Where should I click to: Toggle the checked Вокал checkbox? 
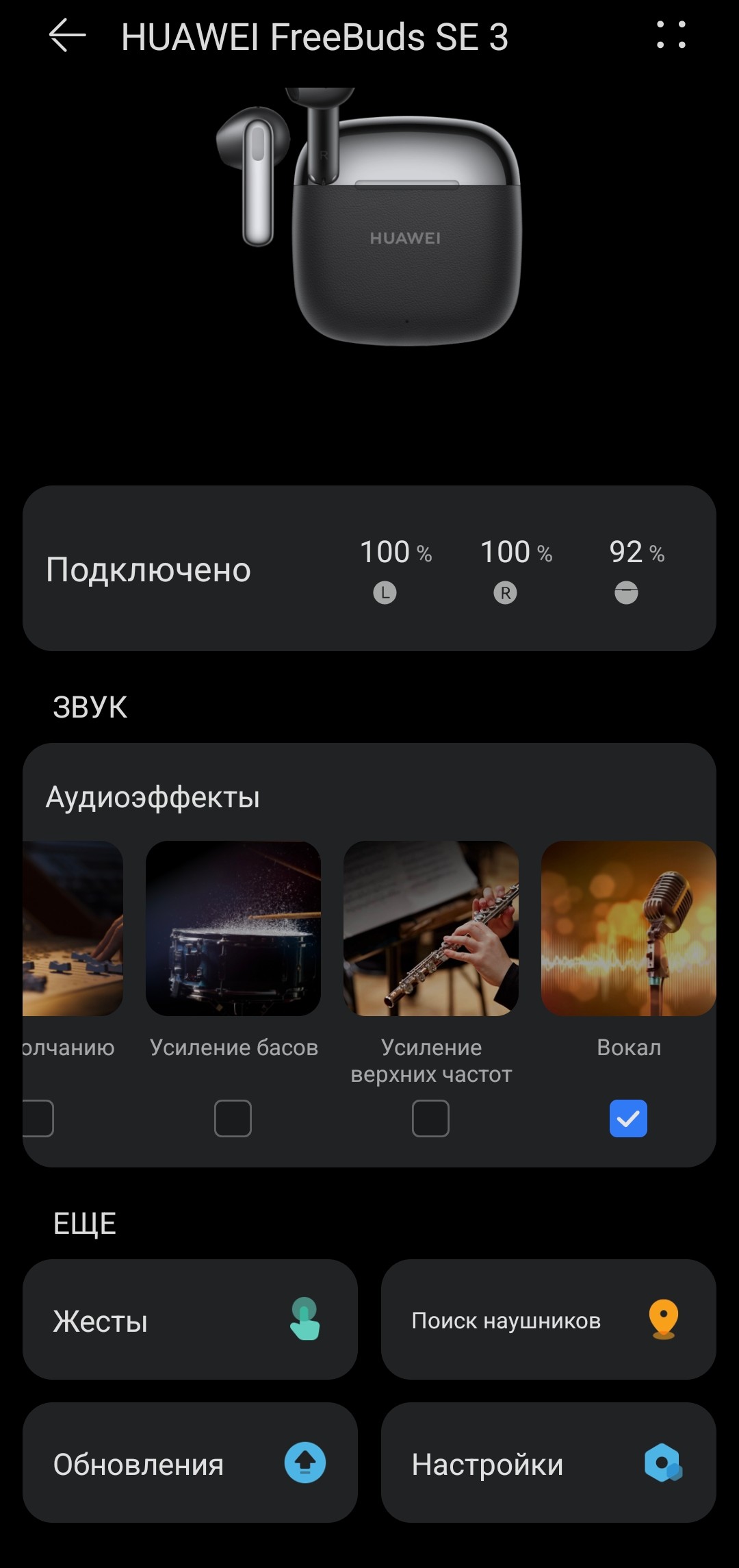(x=628, y=1118)
